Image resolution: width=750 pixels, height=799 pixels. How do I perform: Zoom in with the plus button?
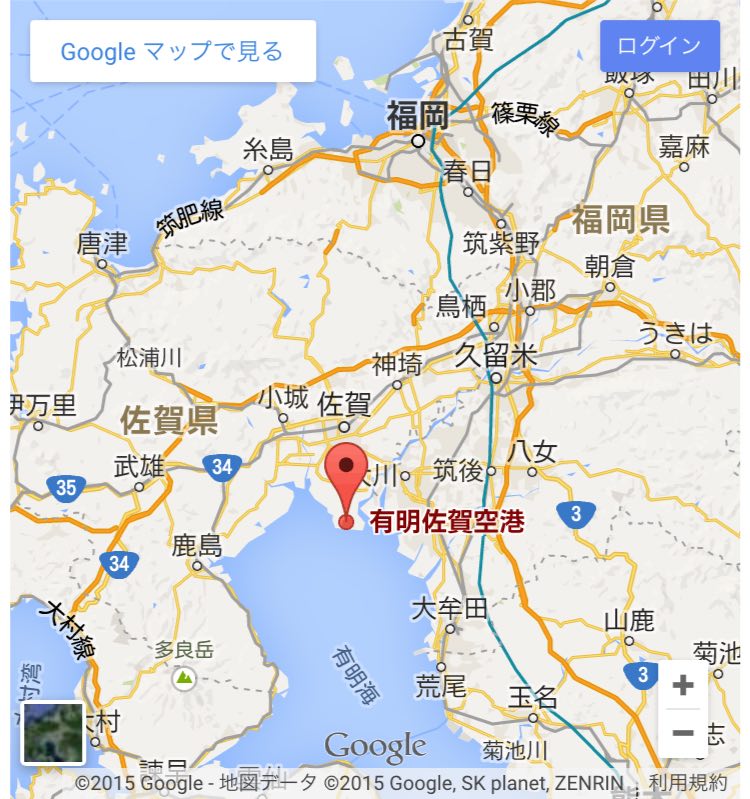(x=683, y=686)
